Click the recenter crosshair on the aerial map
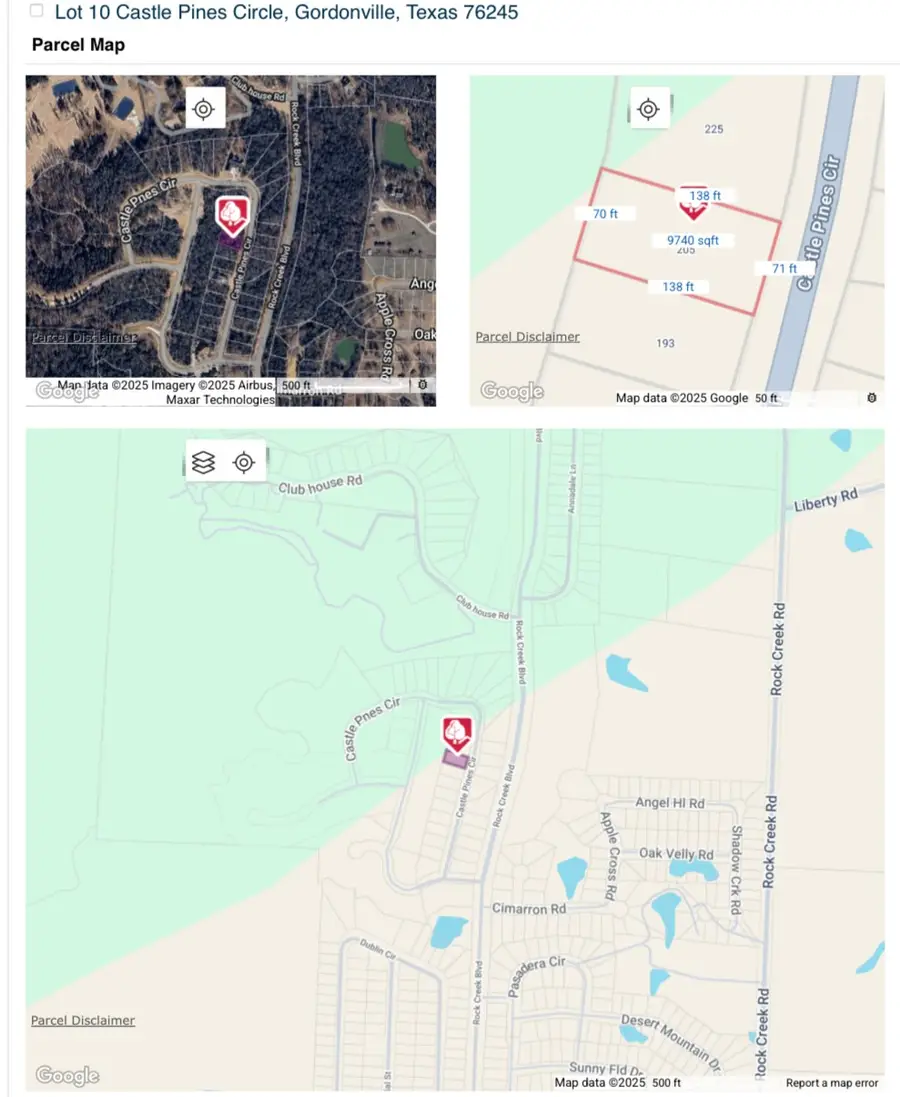Viewport: 900px width, 1097px height. [205, 108]
